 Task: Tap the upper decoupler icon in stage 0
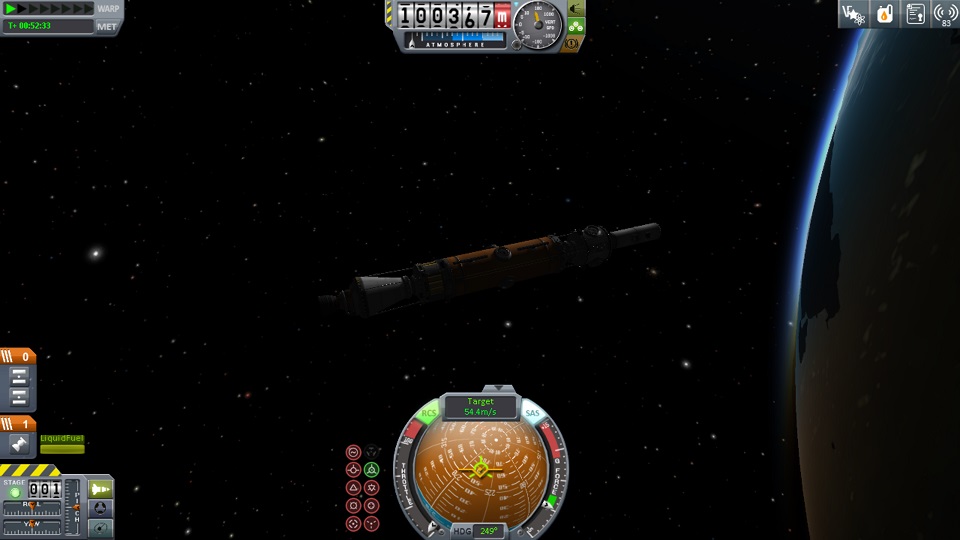18,377
